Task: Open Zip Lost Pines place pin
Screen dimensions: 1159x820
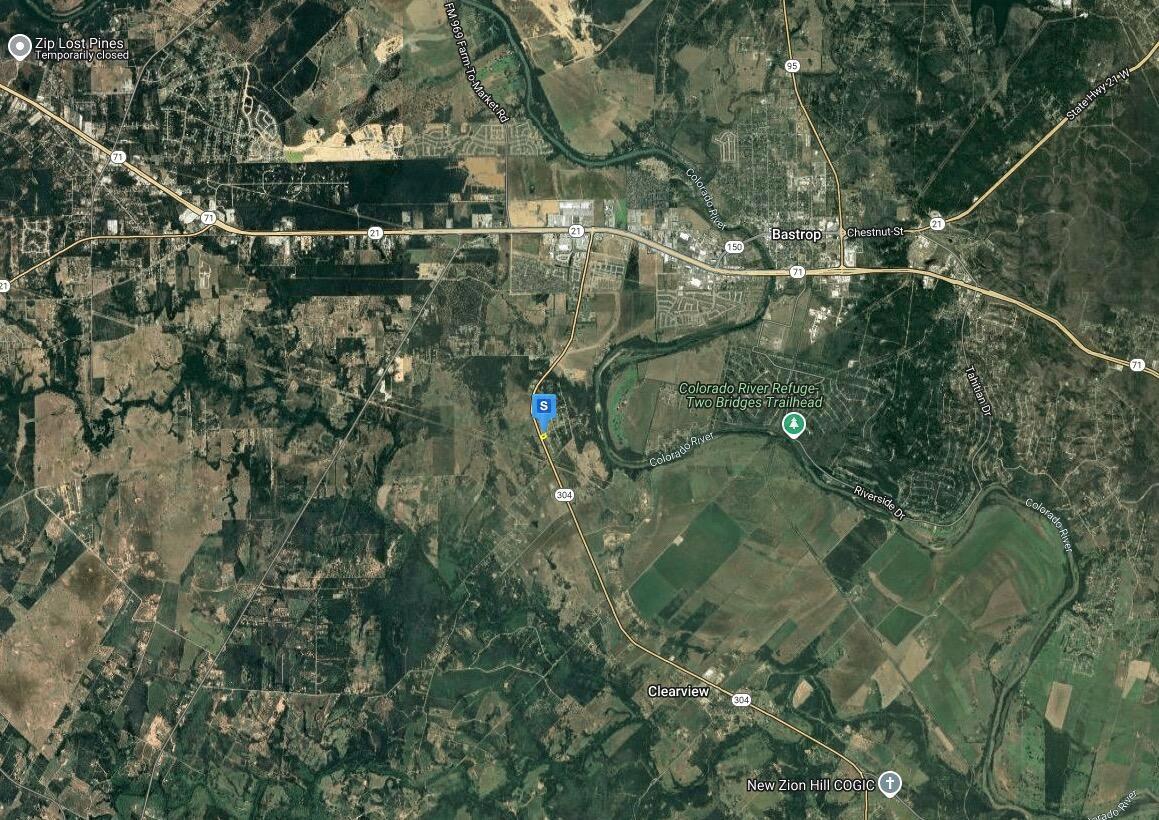Action: pos(19,47)
